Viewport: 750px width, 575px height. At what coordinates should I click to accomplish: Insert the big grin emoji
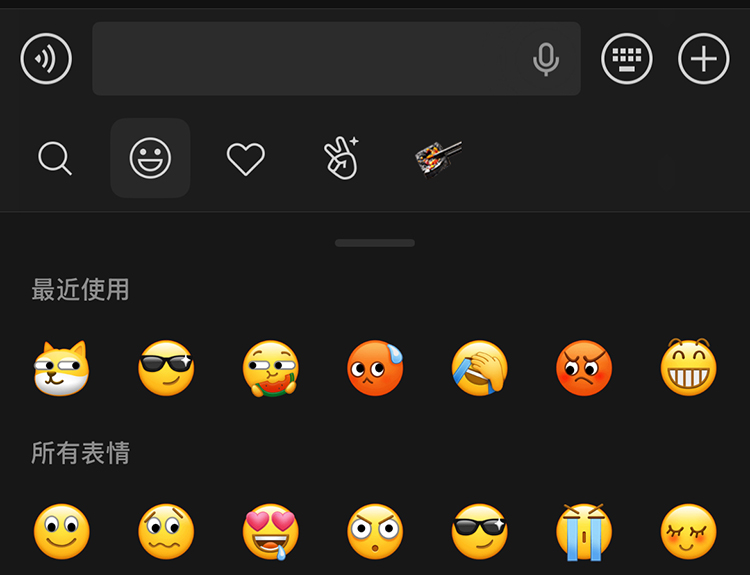tap(689, 368)
